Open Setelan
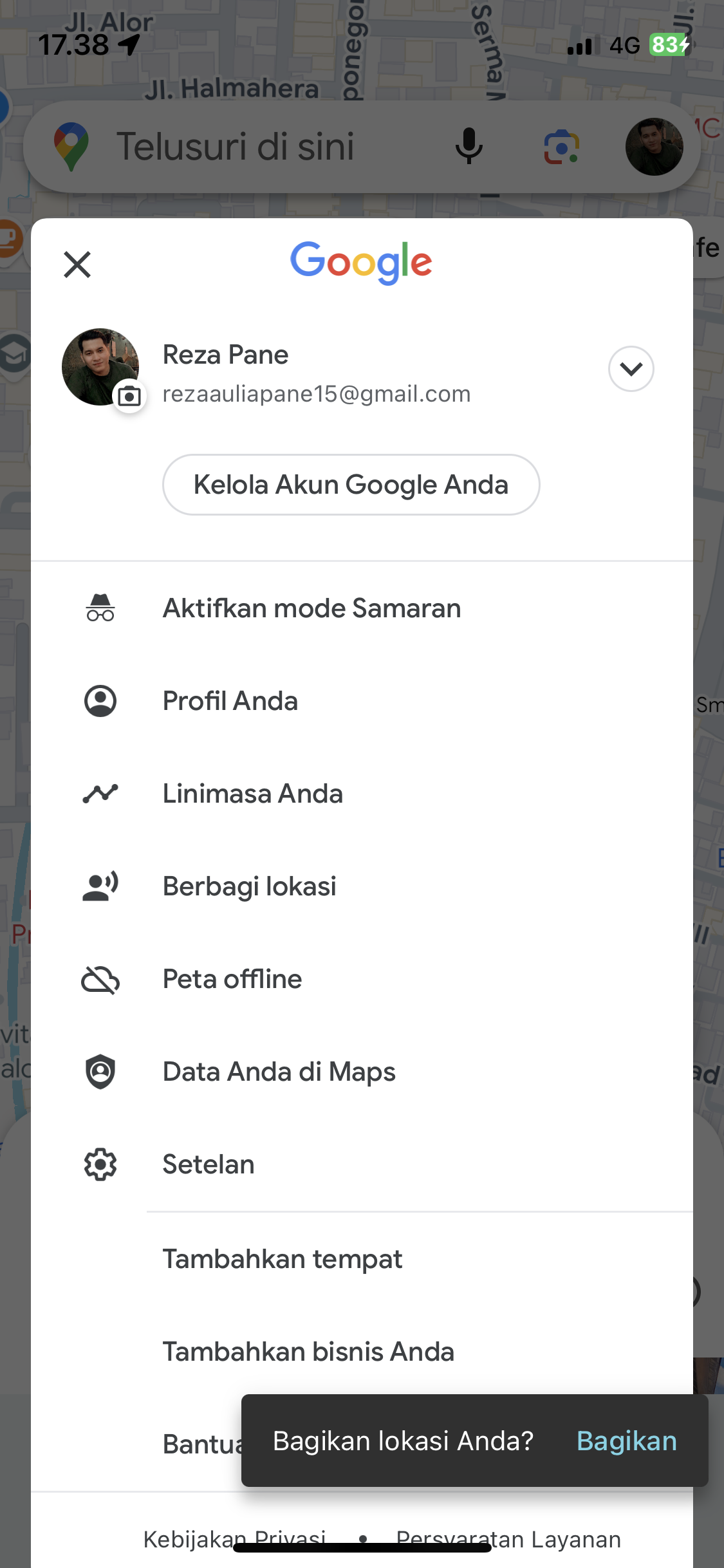Viewport: 724px width, 1568px height. point(362,1164)
